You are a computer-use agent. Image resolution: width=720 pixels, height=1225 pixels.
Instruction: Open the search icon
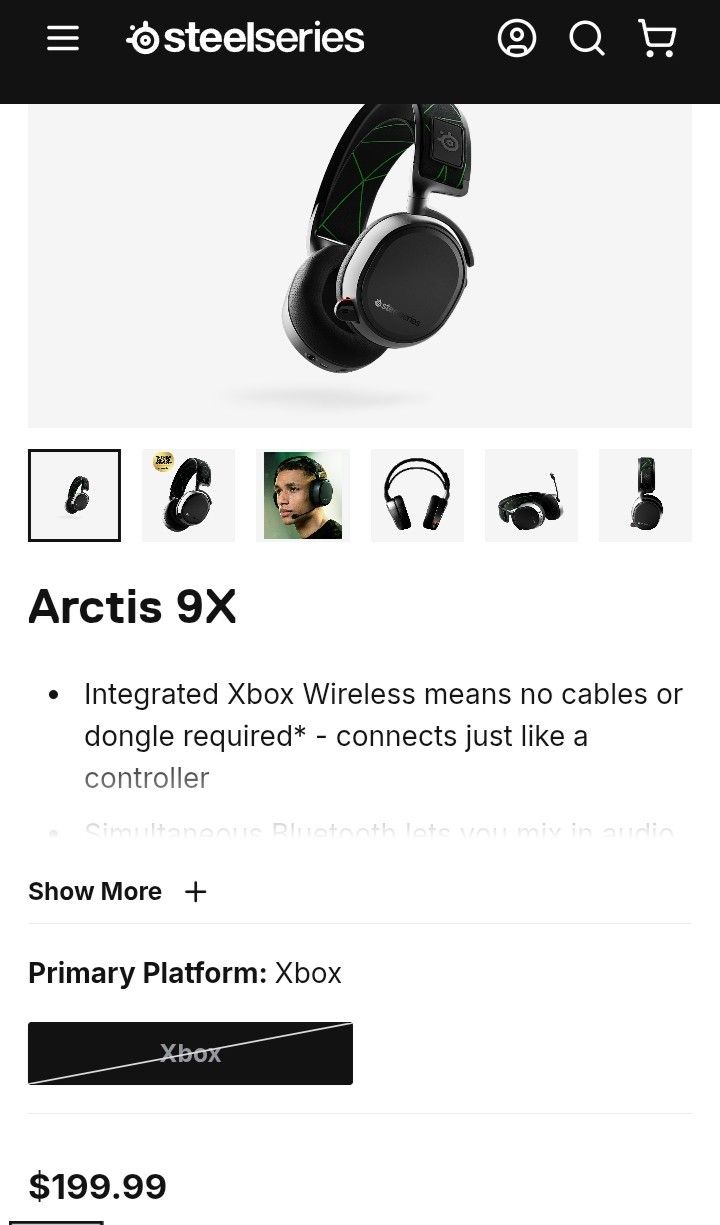pos(587,39)
